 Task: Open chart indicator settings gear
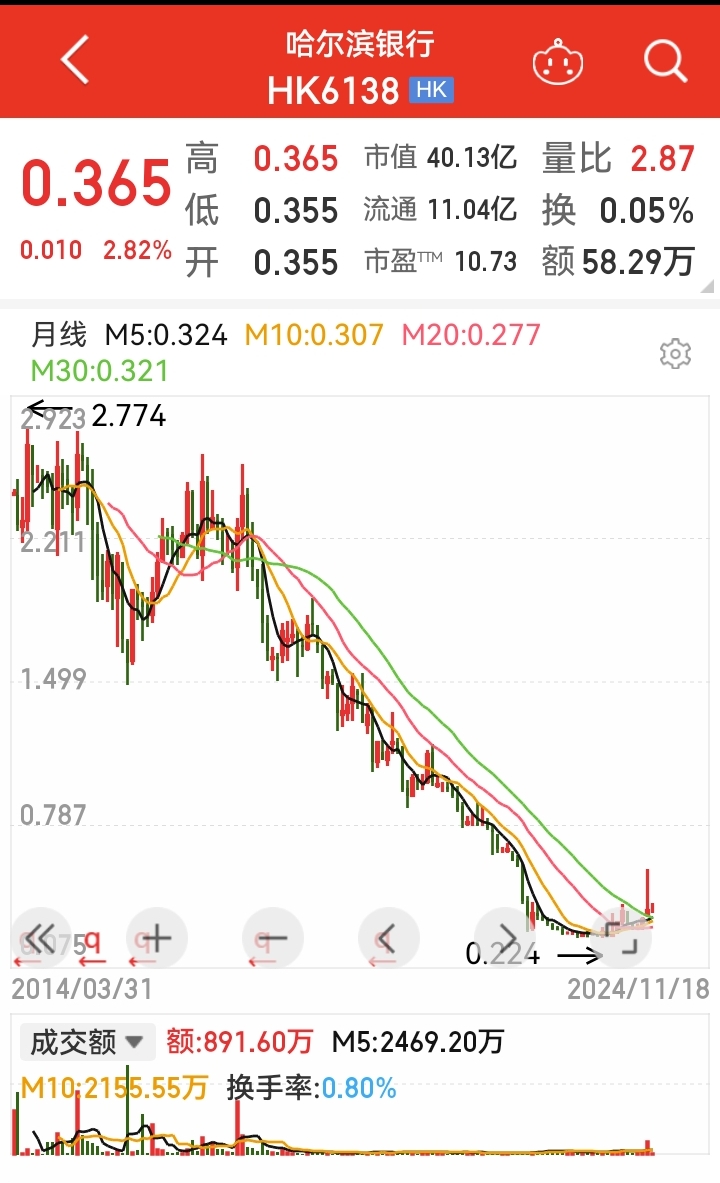tap(675, 353)
